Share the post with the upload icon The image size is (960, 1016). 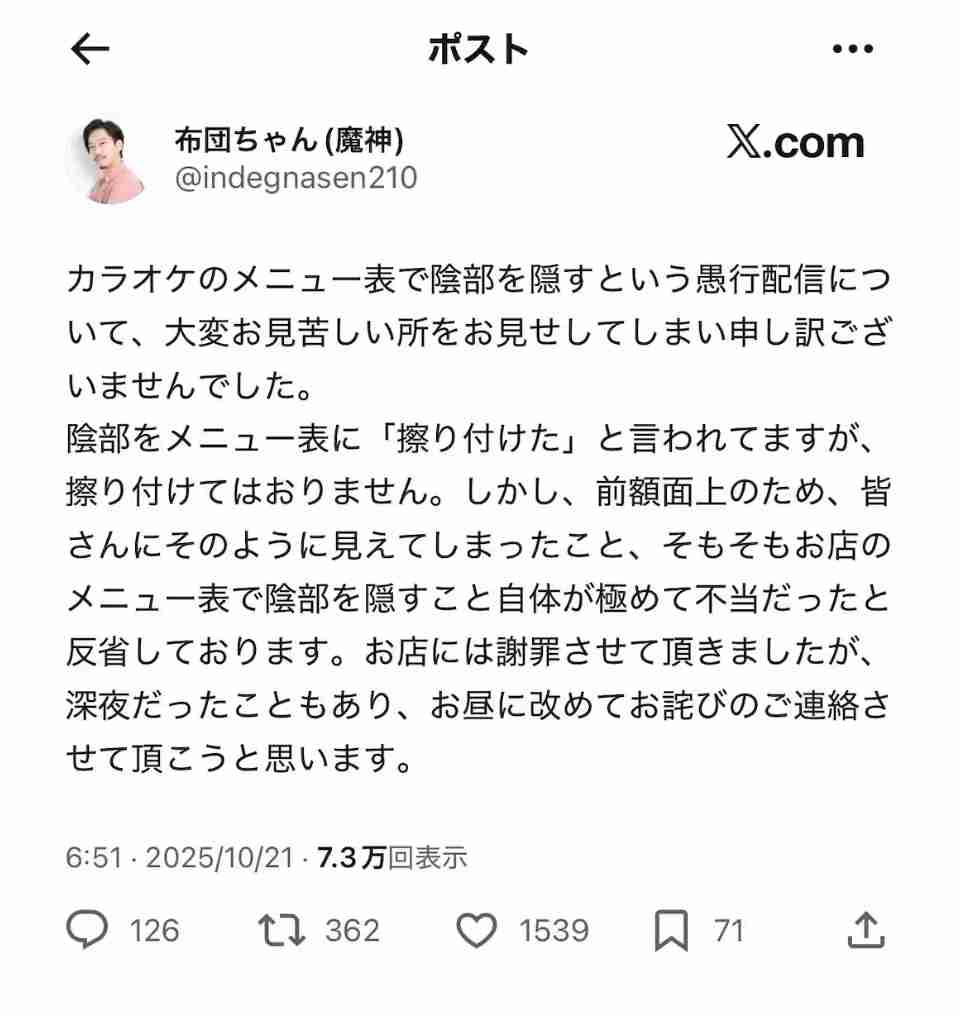[x=866, y=931]
